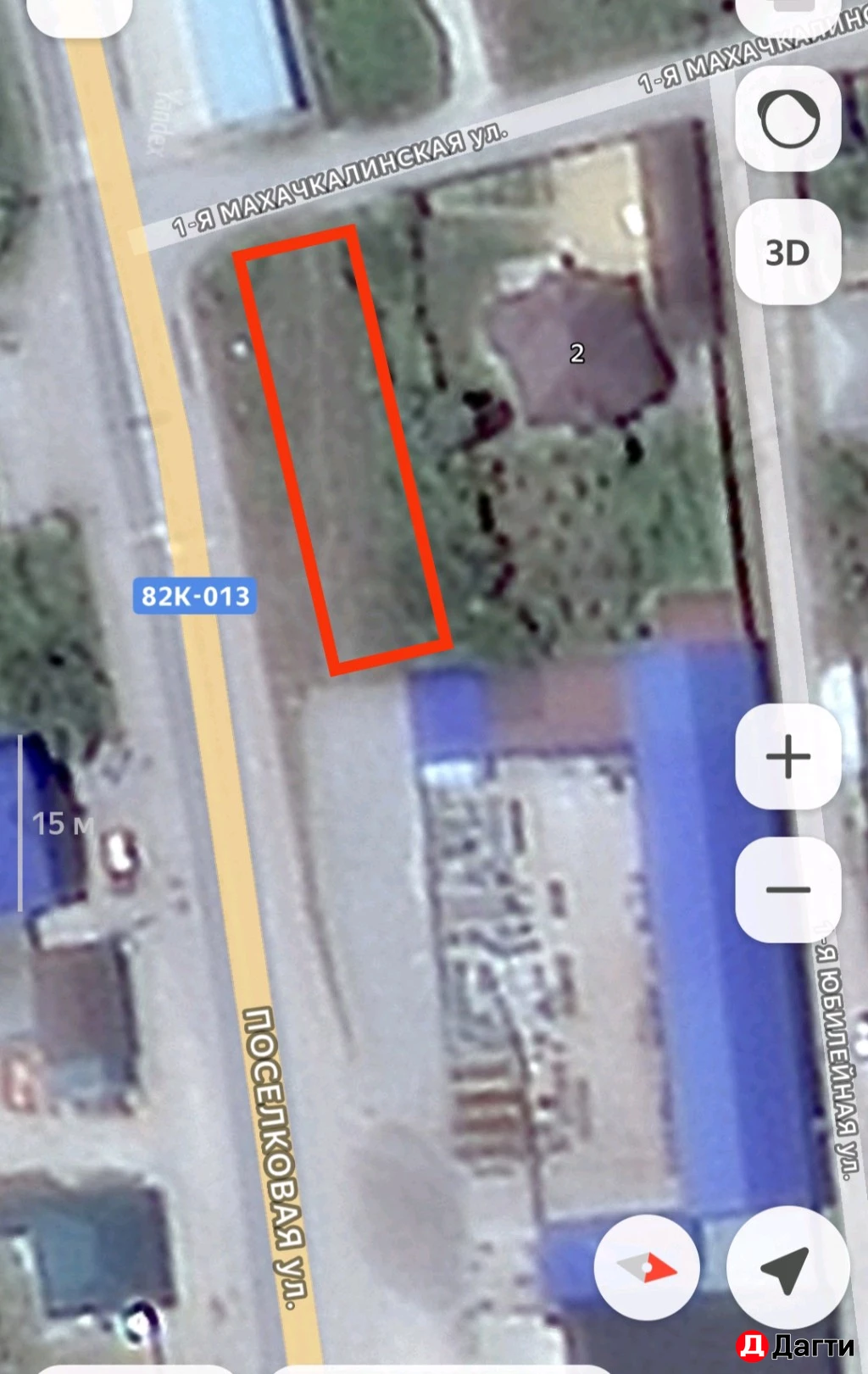Tap the round circle icon above 3D
The width and height of the screenshot is (868, 1374).
tap(788, 120)
